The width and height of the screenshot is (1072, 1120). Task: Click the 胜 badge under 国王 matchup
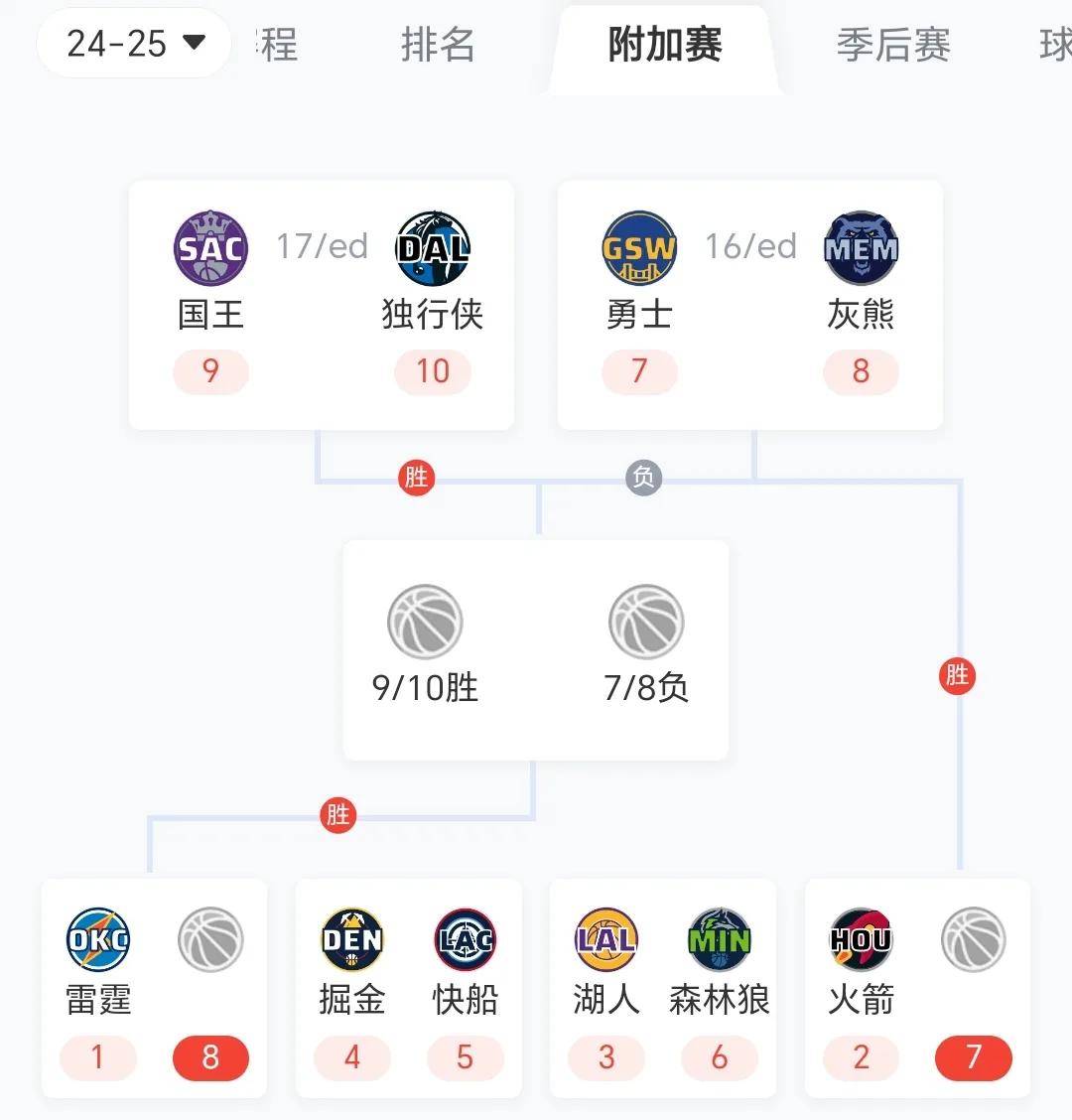tap(418, 478)
